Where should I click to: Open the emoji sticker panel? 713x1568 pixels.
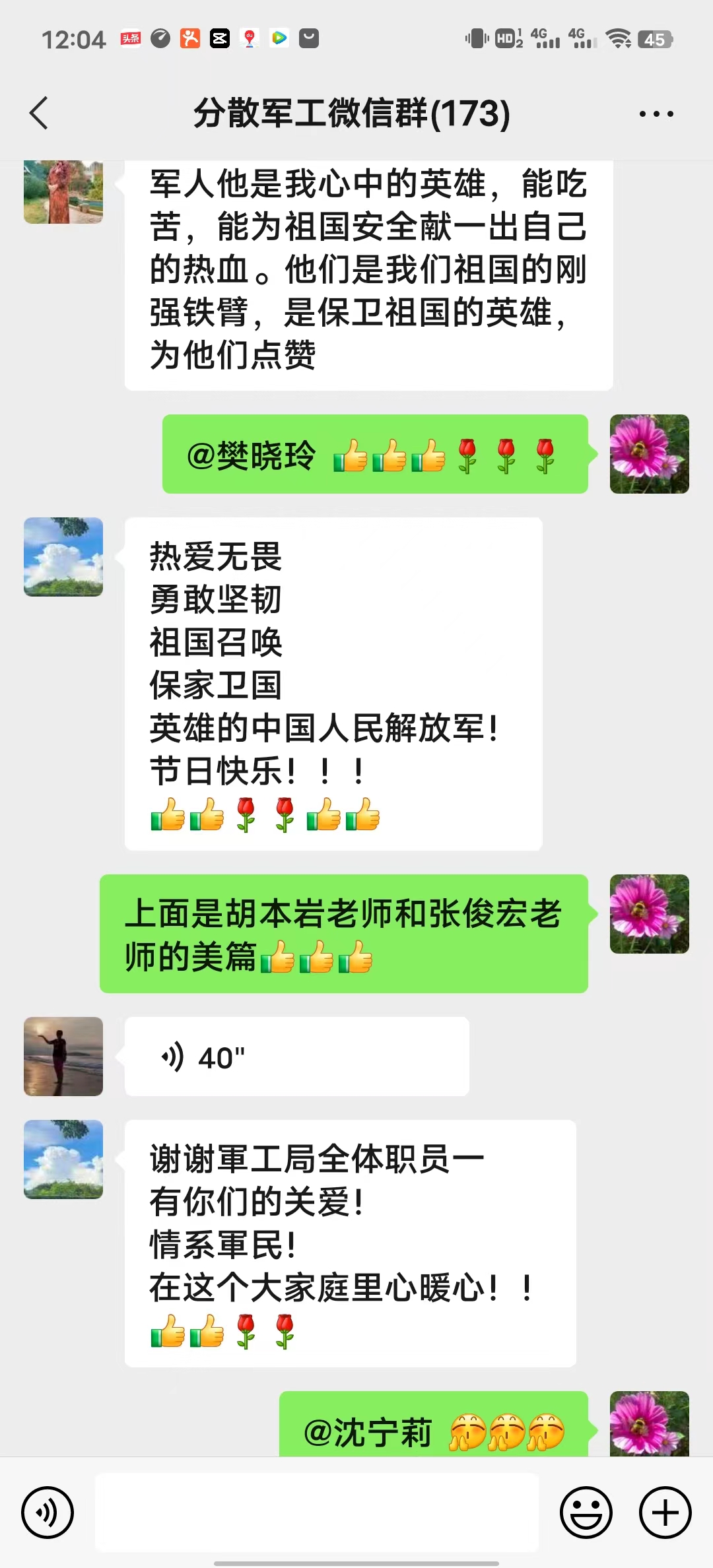(x=586, y=1512)
